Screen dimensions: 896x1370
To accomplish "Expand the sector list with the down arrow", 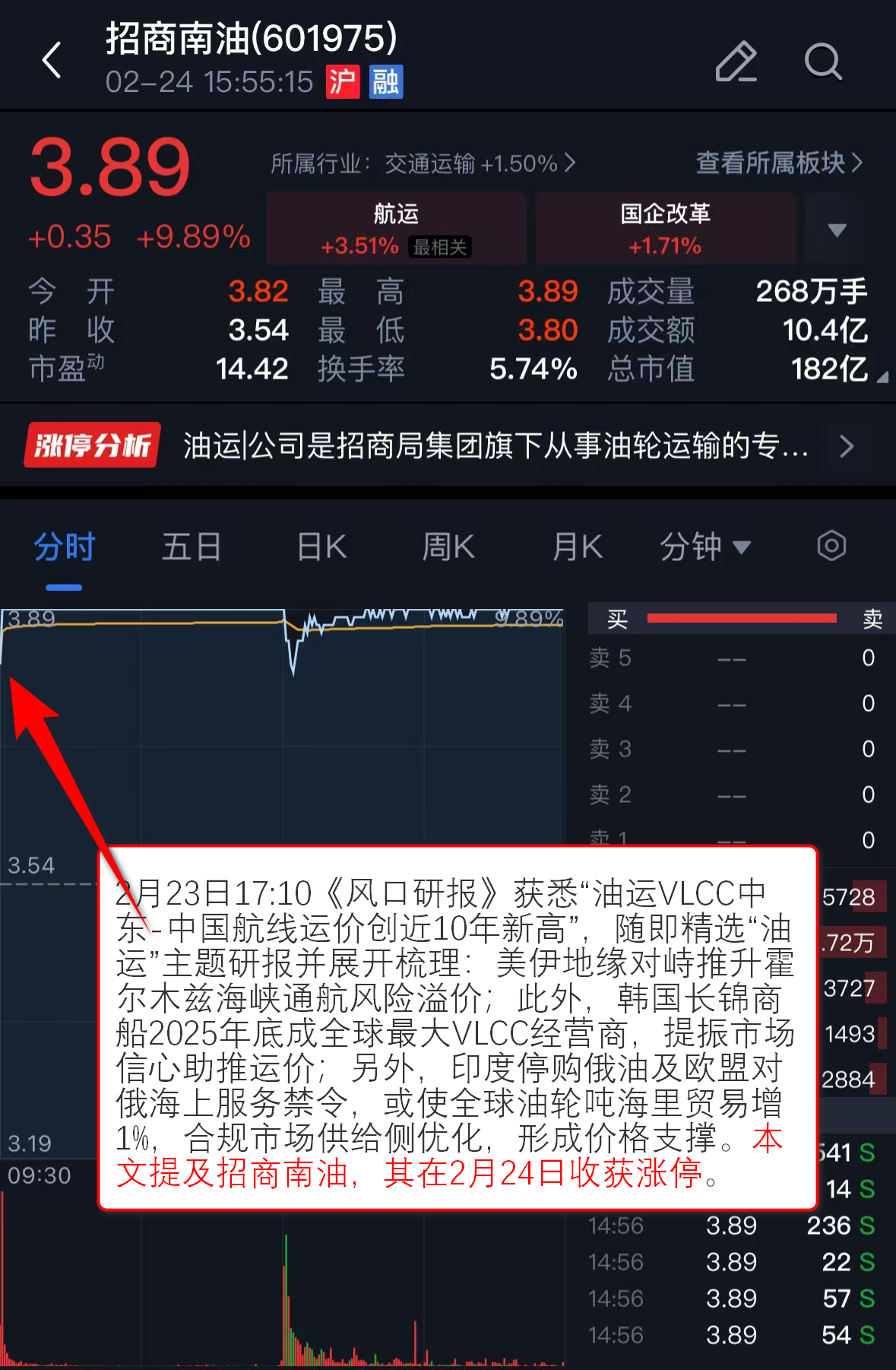I will pyautogui.click(x=837, y=230).
